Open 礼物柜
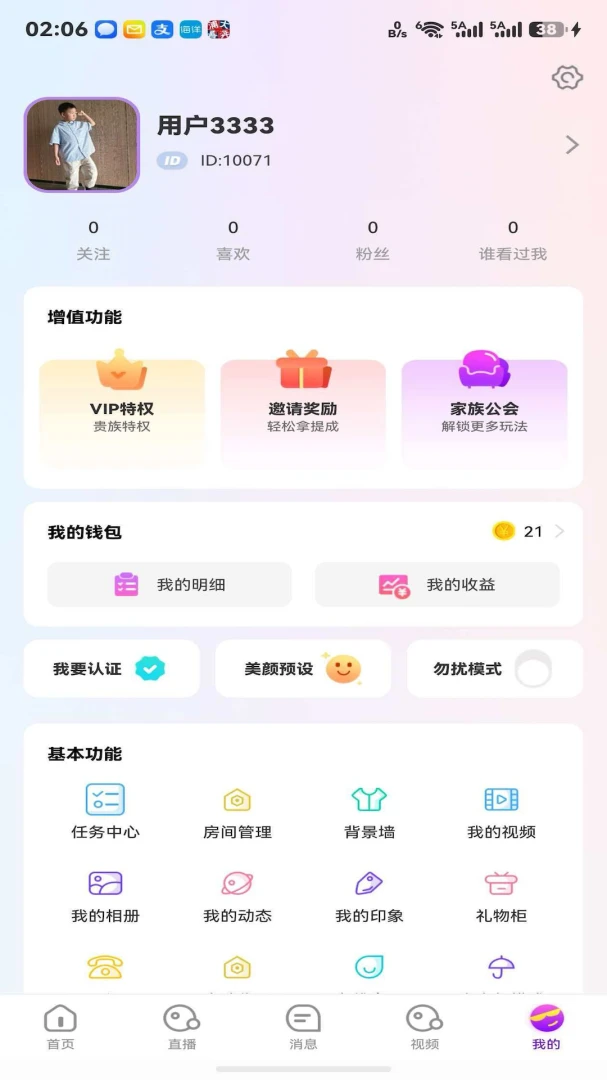This screenshot has width=607, height=1080. pyautogui.click(x=502, y=896)
